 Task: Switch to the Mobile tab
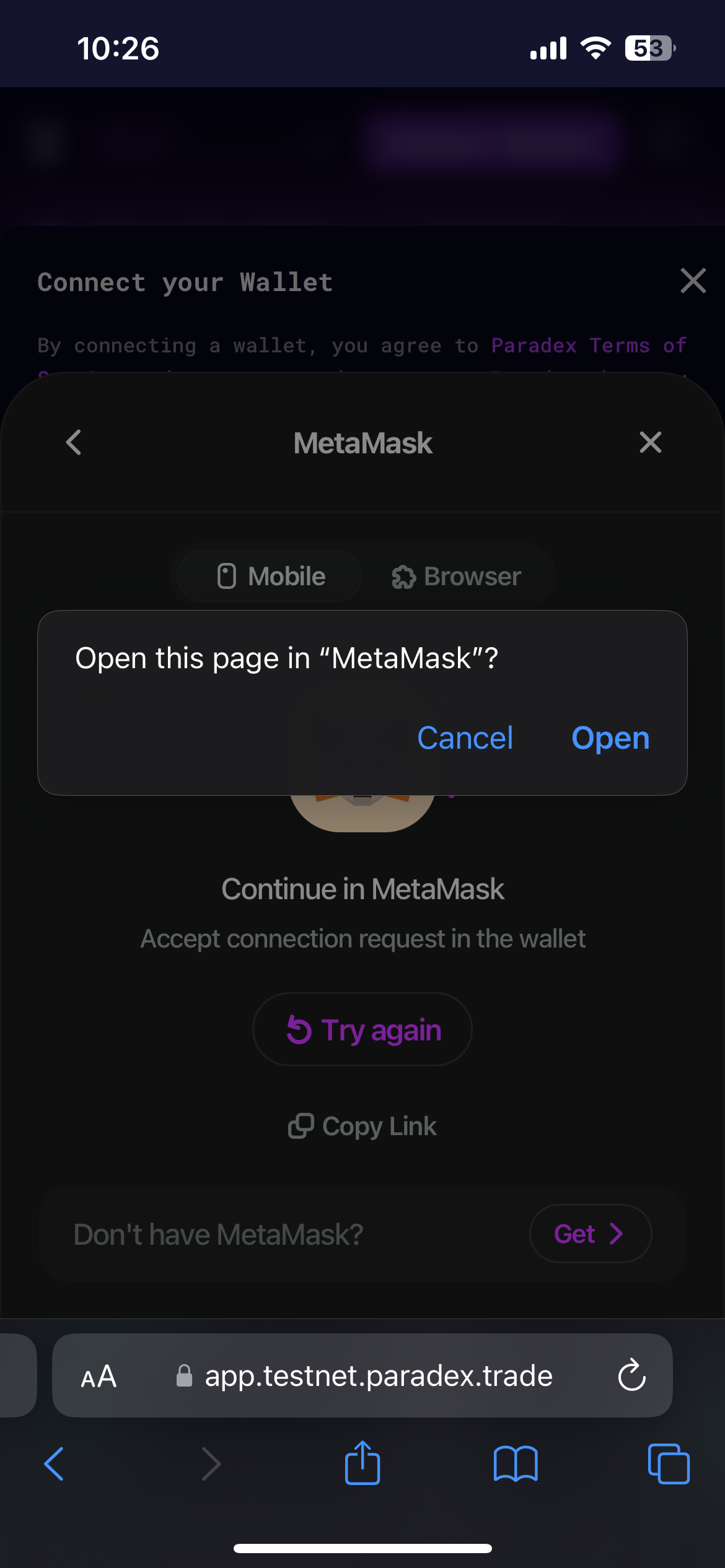(271, 577)
